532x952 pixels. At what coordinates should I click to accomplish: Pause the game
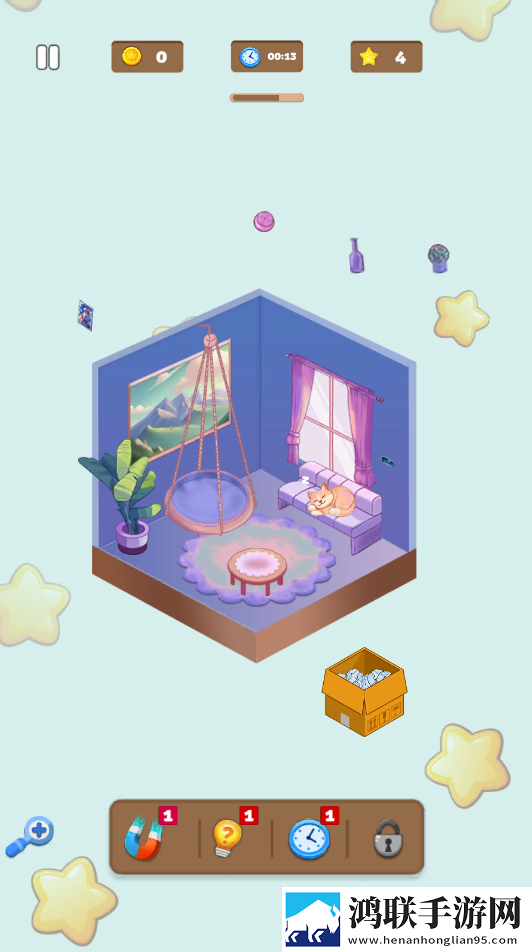(x=47, y=57)
